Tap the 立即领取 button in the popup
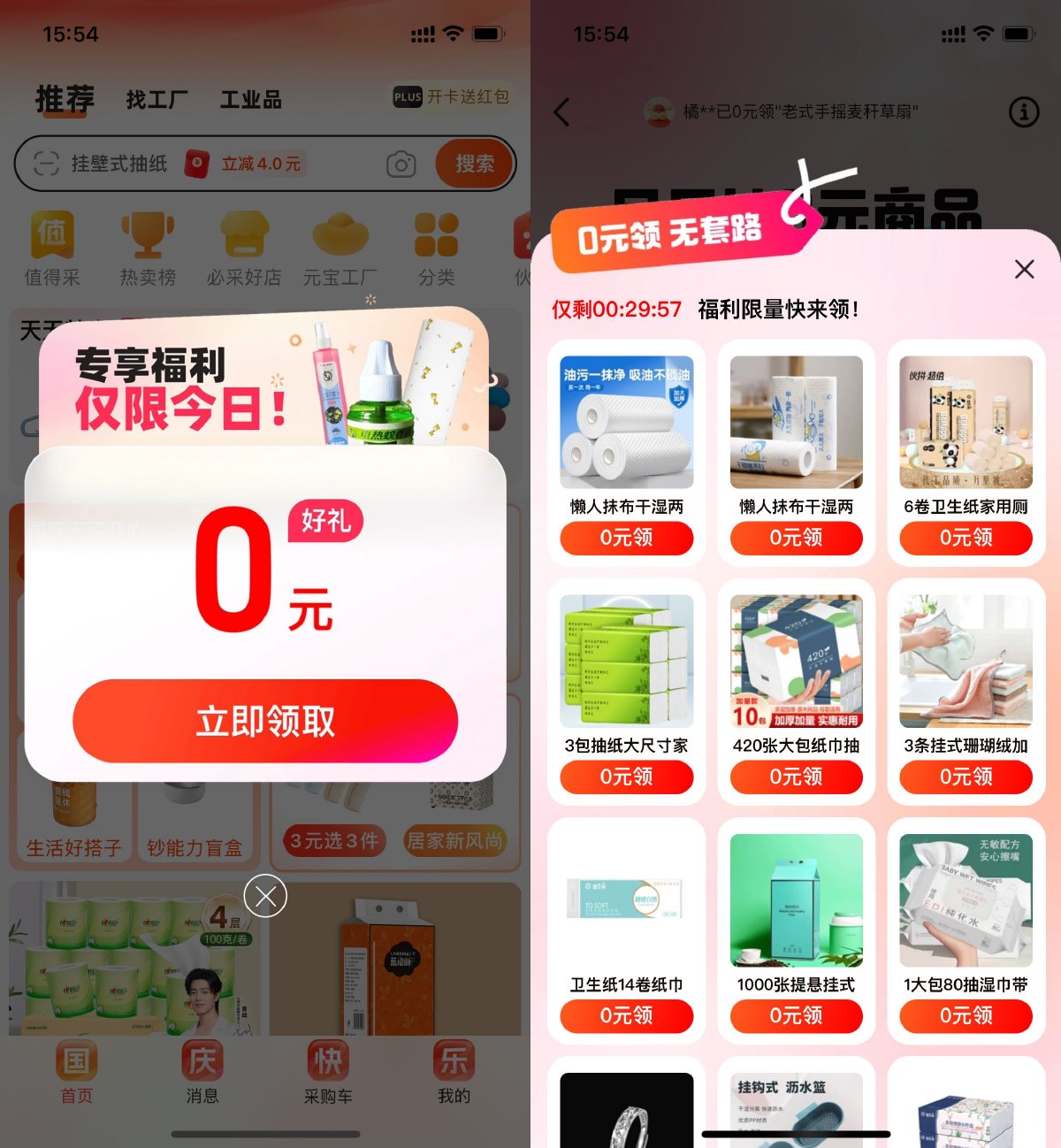 coord(265,721)
